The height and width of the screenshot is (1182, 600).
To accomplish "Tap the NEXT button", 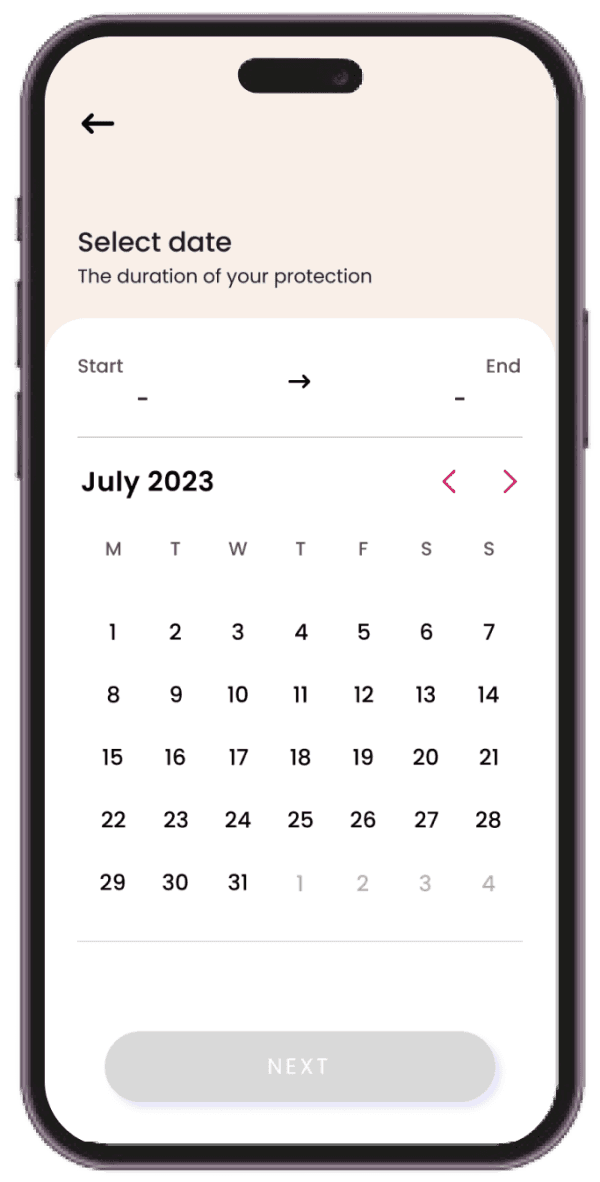I will [x=300, y=1066].
